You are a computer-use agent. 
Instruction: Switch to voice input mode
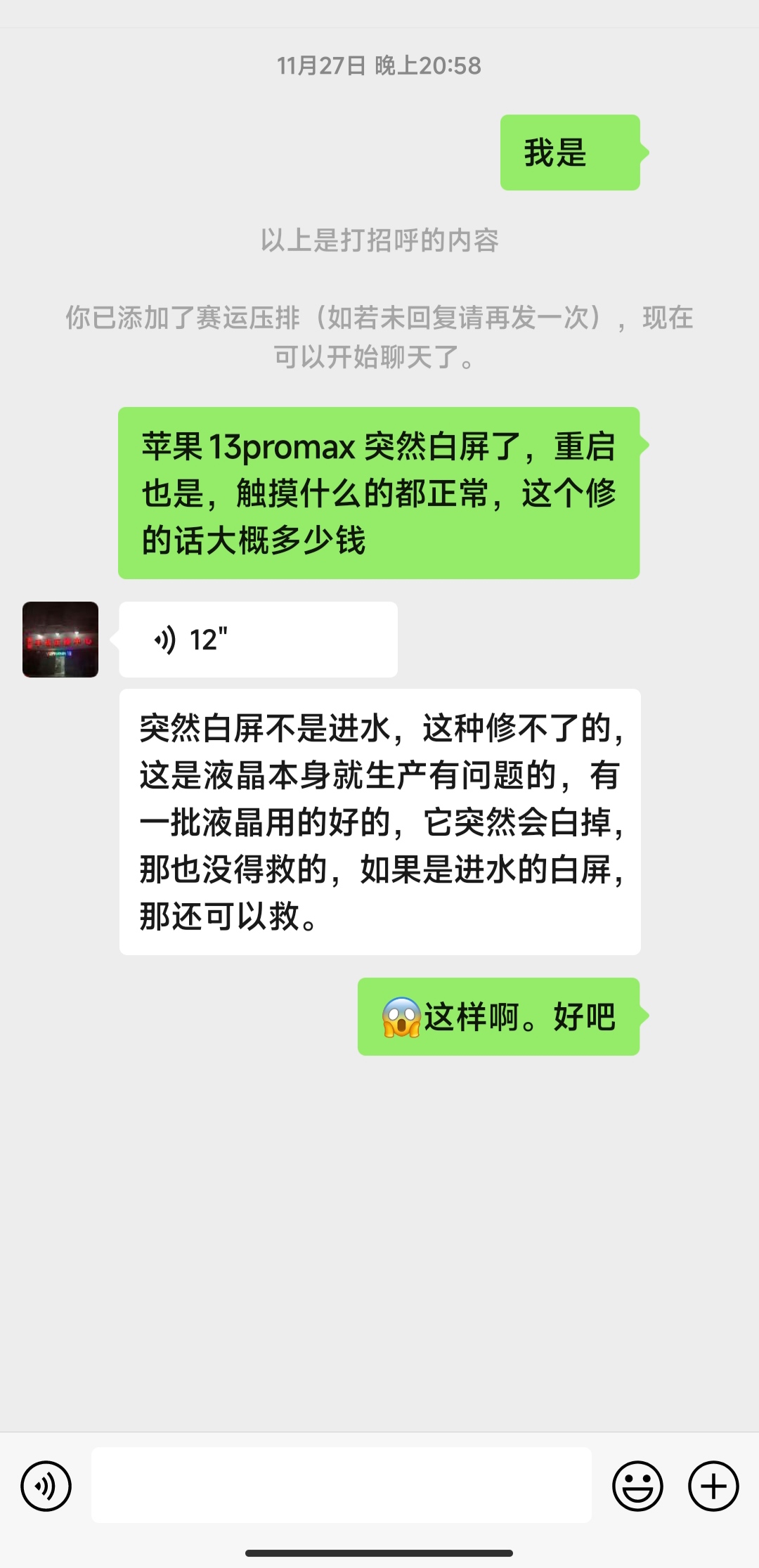click(46, 1486)
